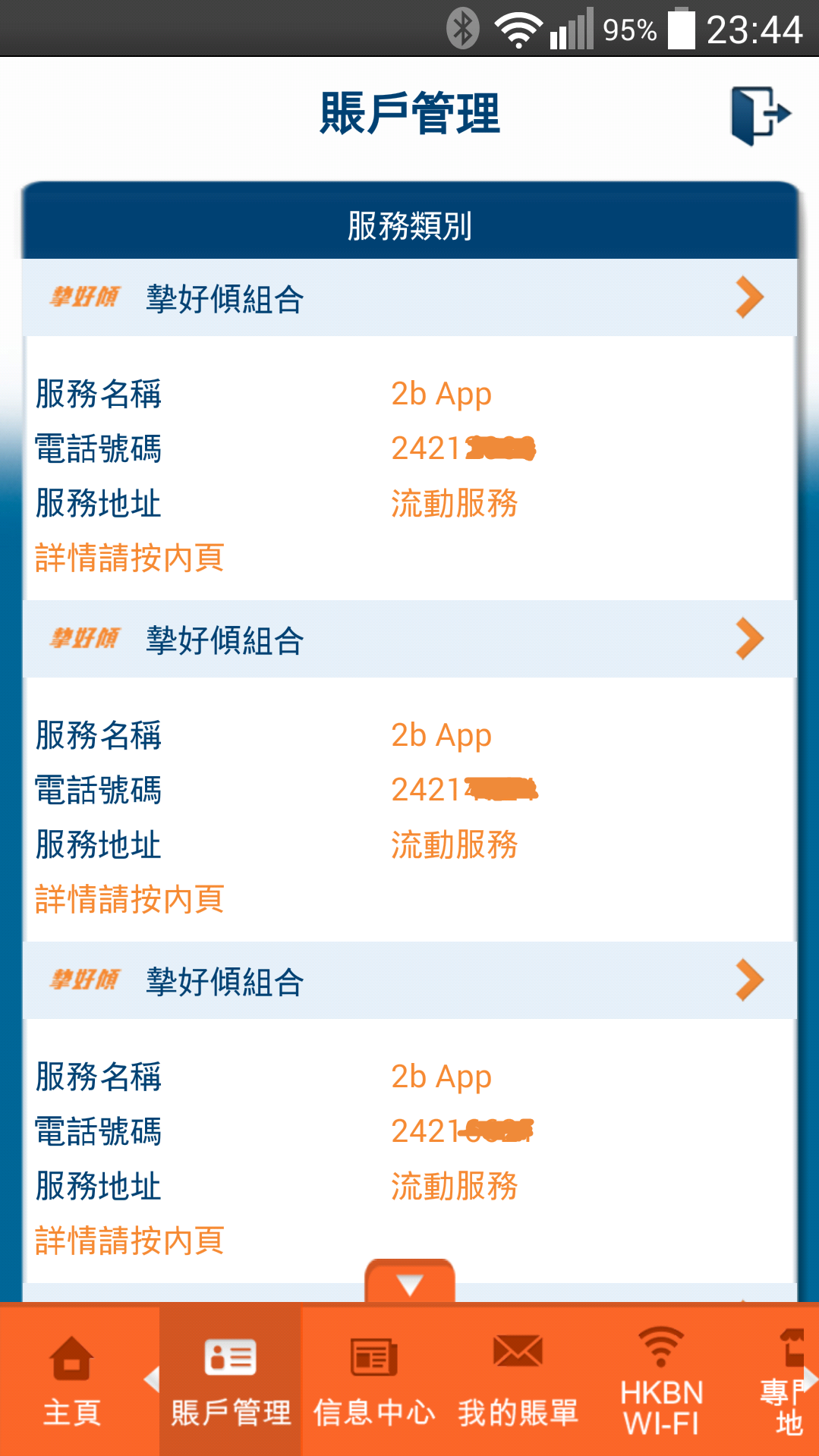
Task: Select the 賬戶管理 tab
Action: coord(231,1381)
